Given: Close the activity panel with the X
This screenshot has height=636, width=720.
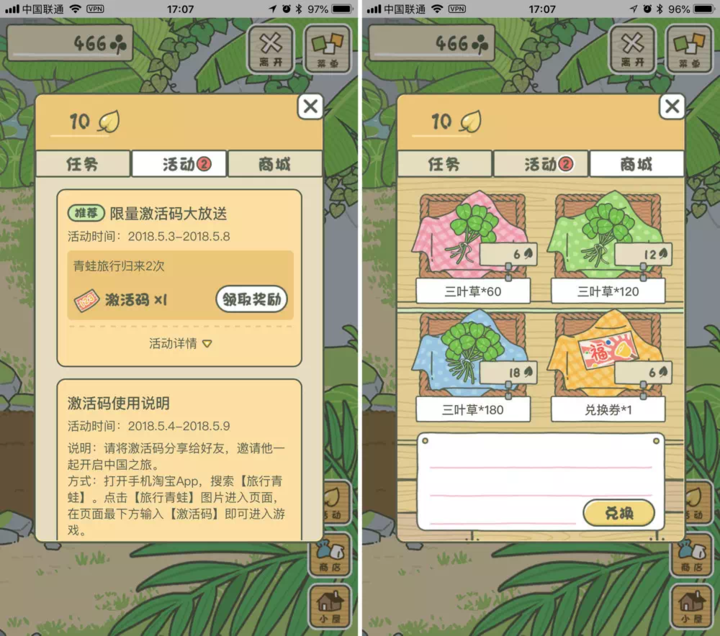Looking at the screenshot, I should [310, 107].
